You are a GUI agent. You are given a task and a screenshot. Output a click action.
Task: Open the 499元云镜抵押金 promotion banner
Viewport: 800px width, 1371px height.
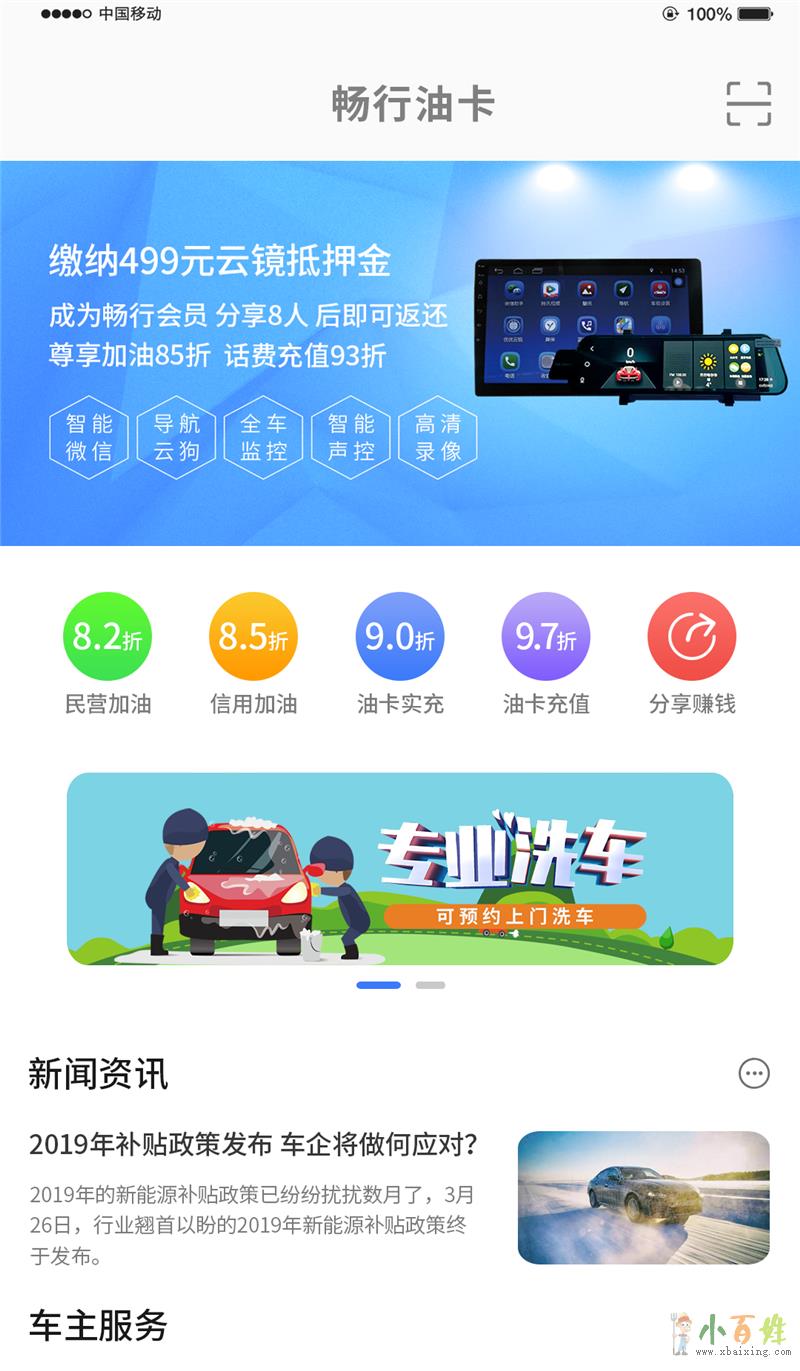[x=400, y=353]
